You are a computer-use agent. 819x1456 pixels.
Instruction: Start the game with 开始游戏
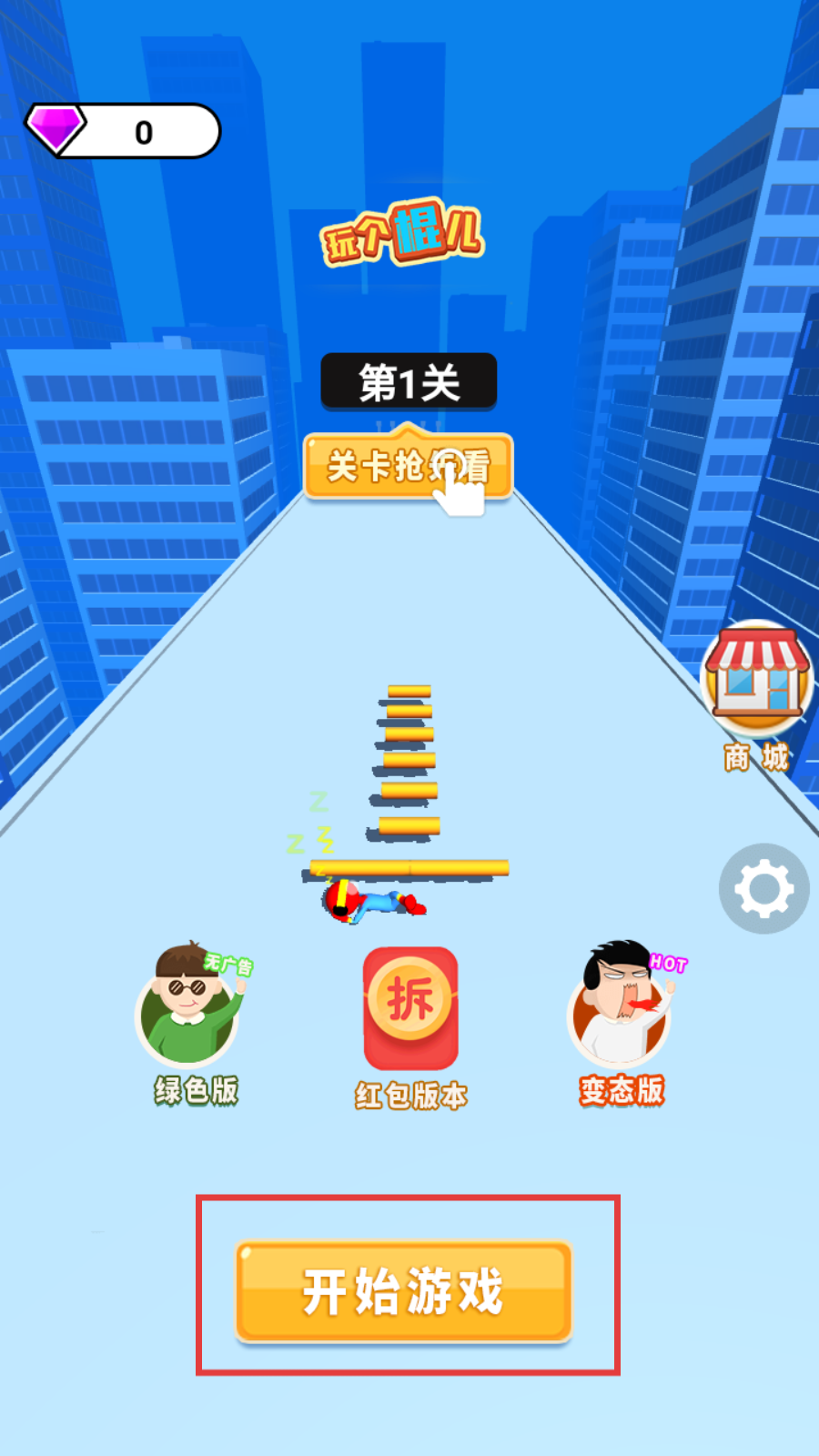pos(404,1290)
